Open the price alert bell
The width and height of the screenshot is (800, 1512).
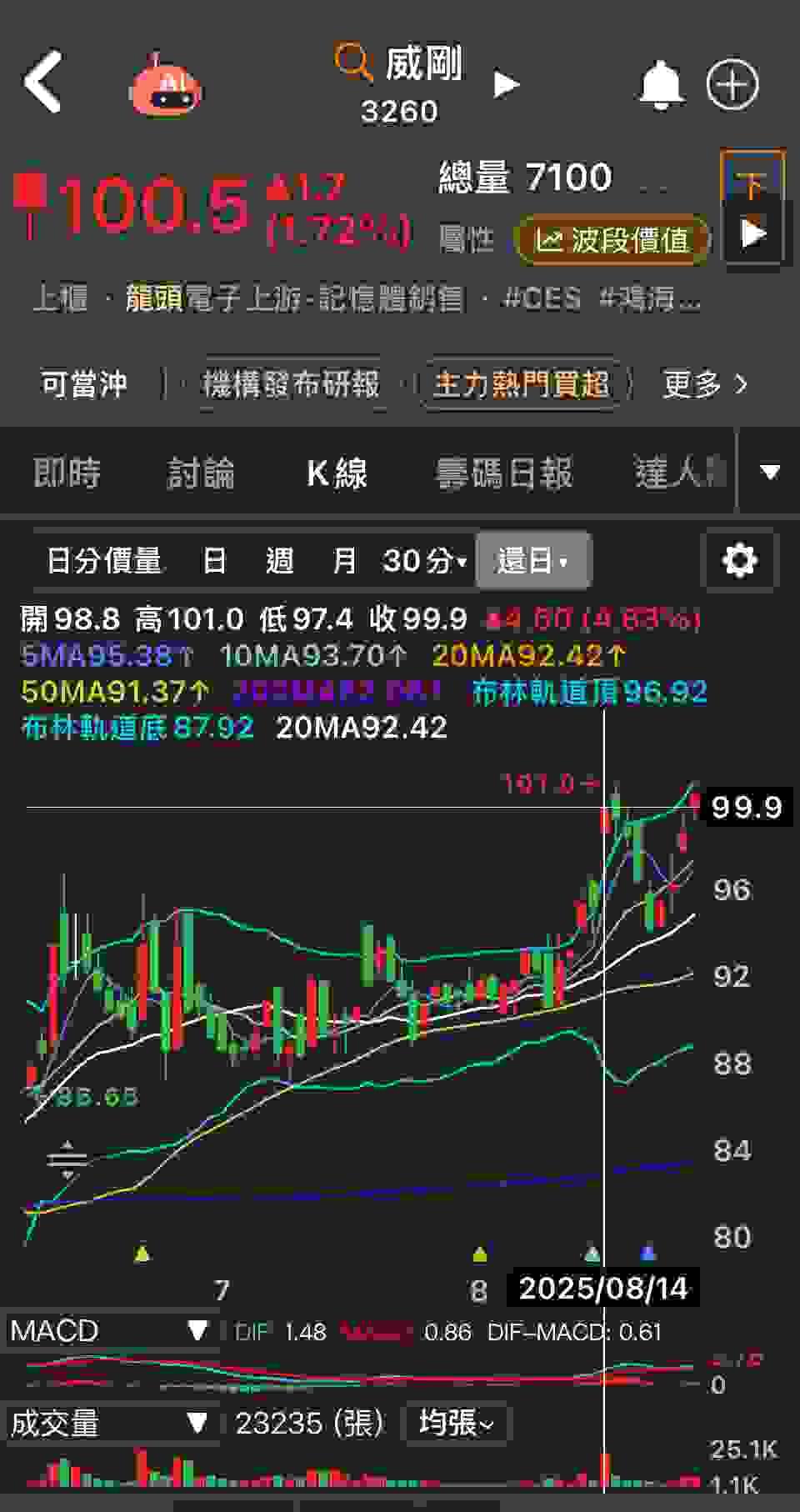pyautogui.click(x=662, y=84)
